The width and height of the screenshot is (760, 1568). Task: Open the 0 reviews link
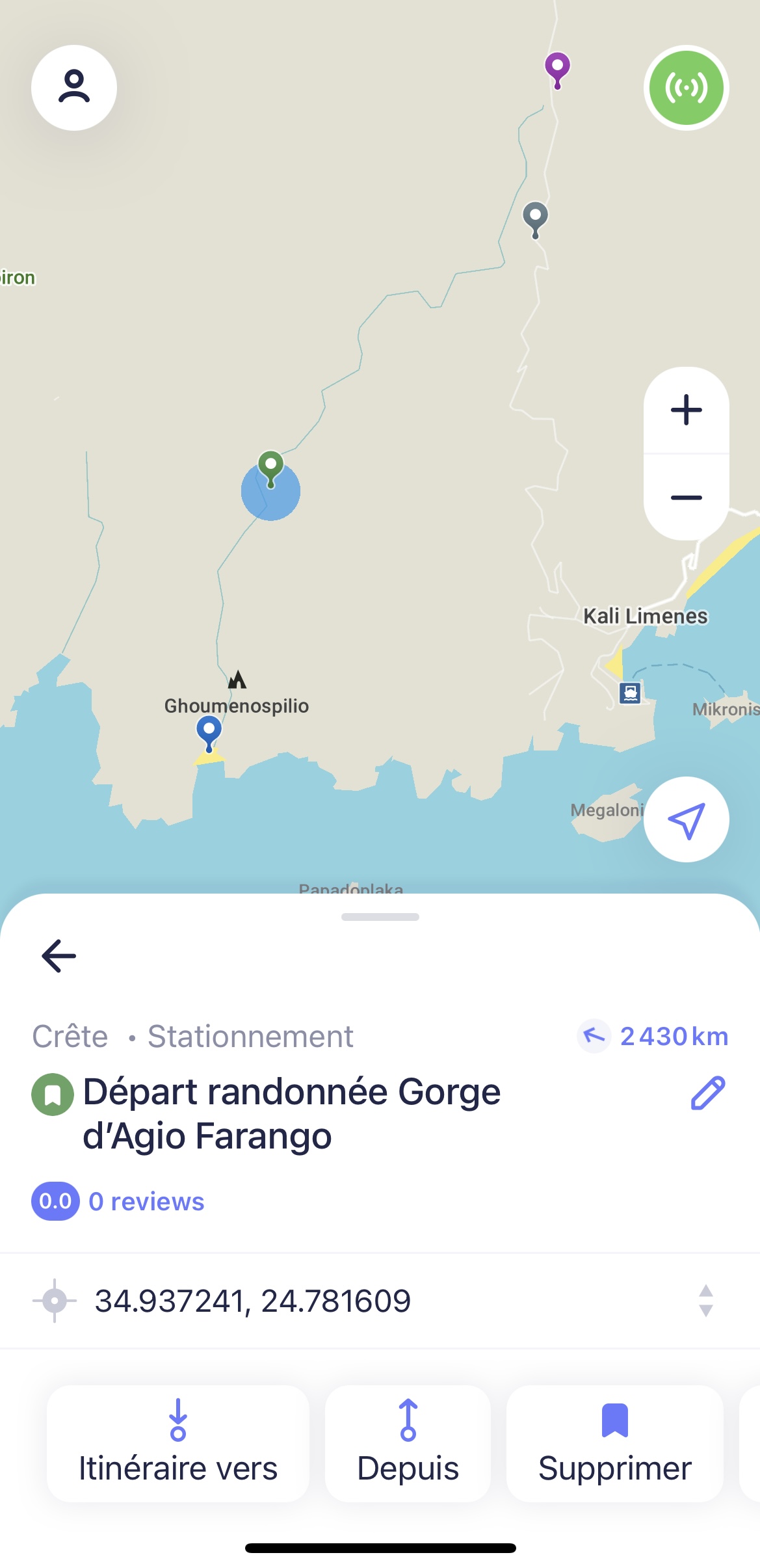(x=146, y=1201)
